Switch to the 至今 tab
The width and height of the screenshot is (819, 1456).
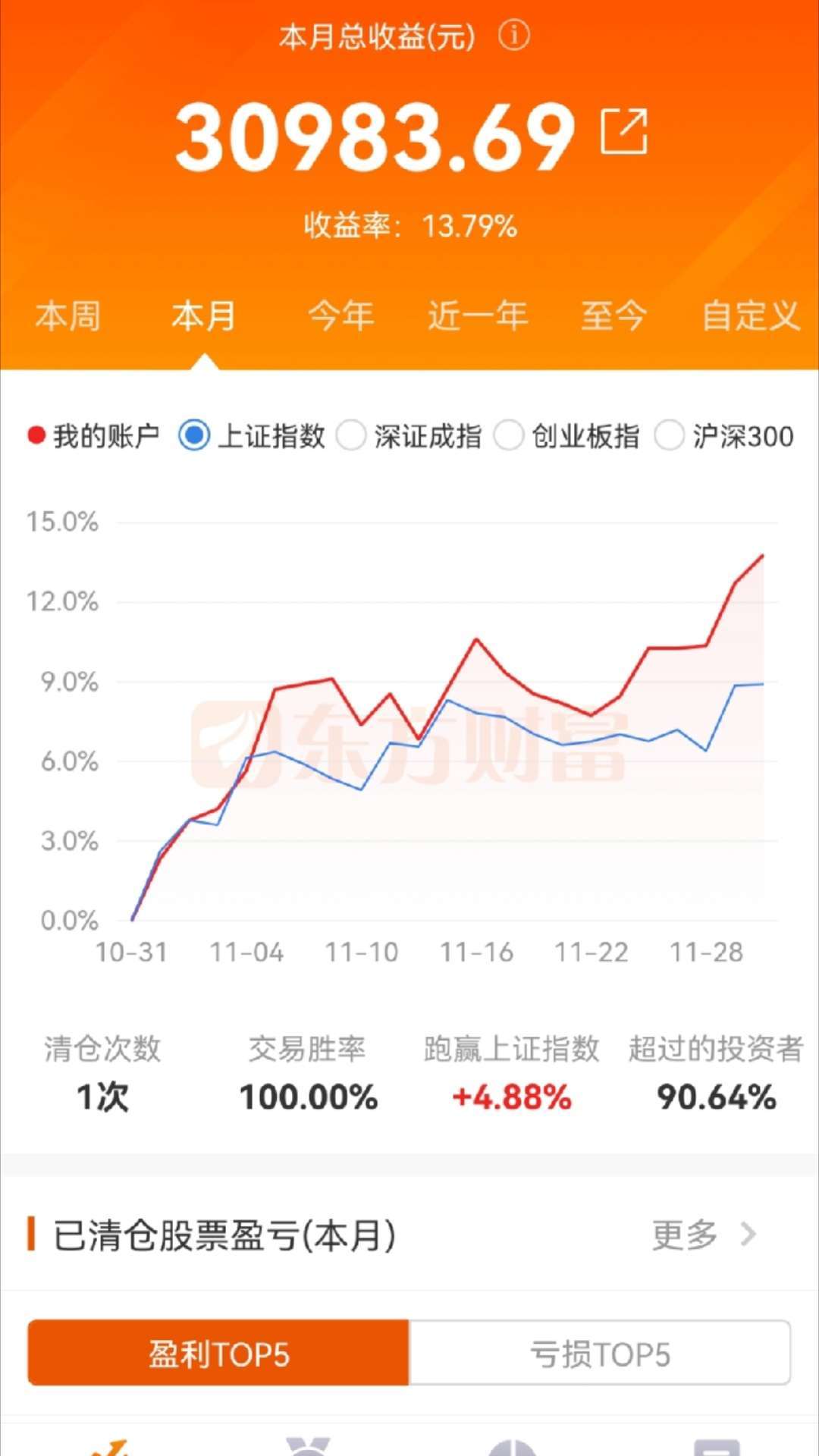click(x=613, y=315)
